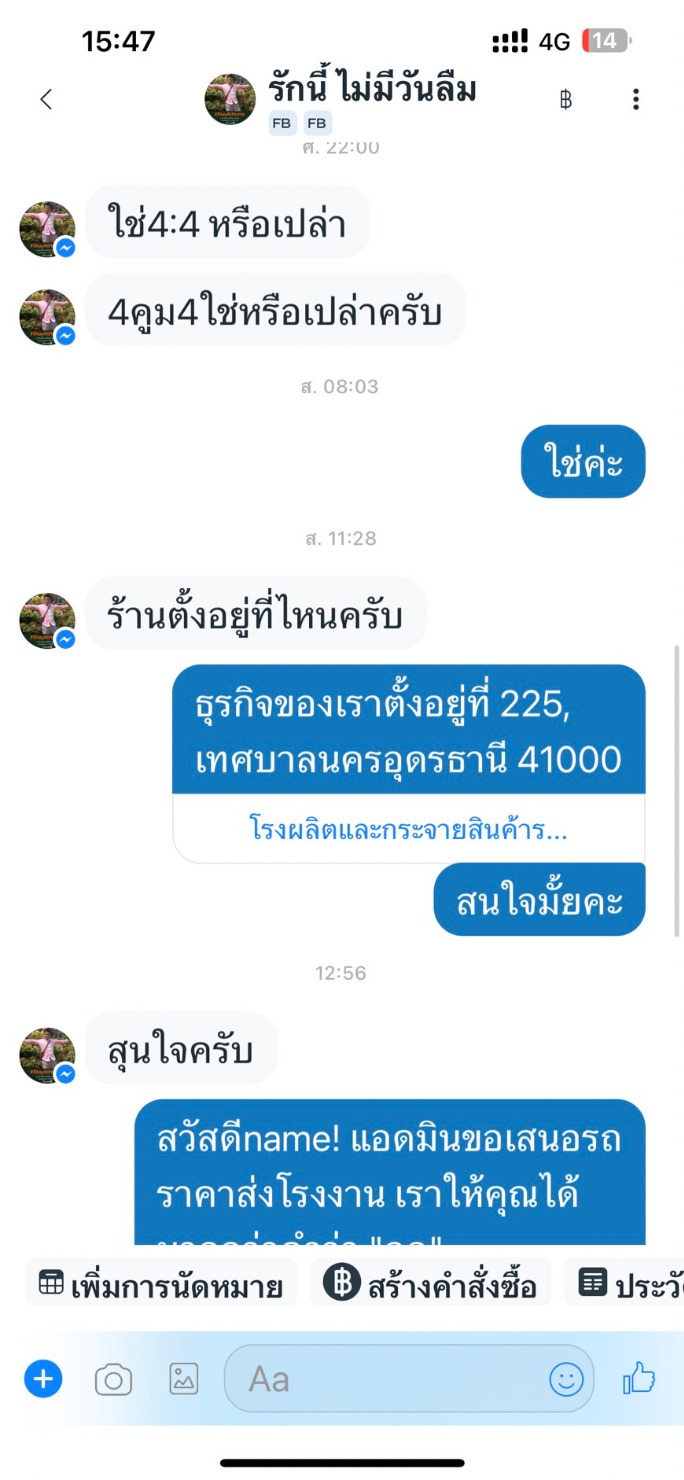This screenshot has height=1480, width=684.
Task: Open the baht payment icon in header
Action: pyautogui.click(x=566, y=99)
